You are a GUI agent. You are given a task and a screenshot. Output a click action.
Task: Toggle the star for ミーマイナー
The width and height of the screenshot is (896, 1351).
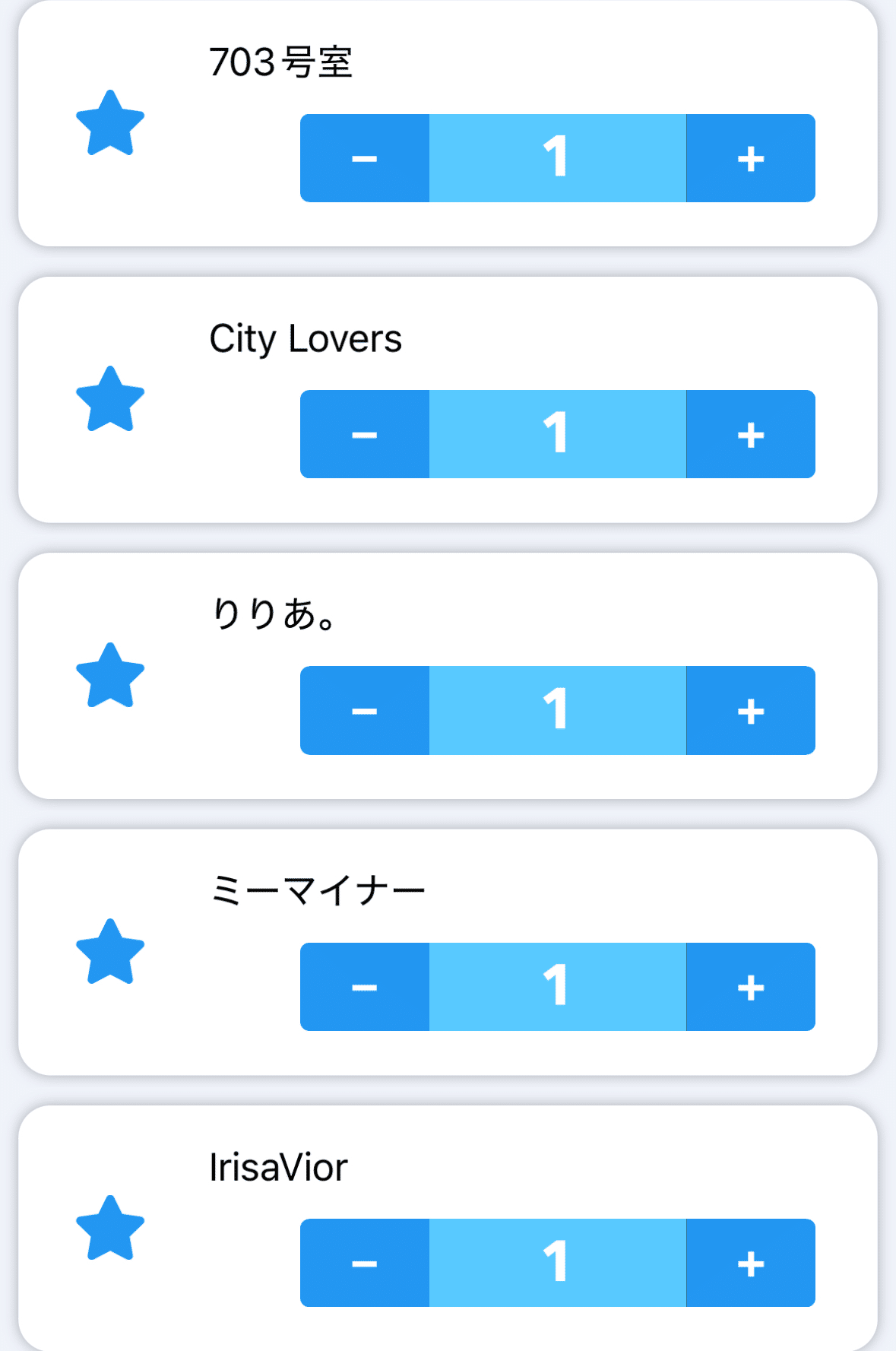click(110, 953)
